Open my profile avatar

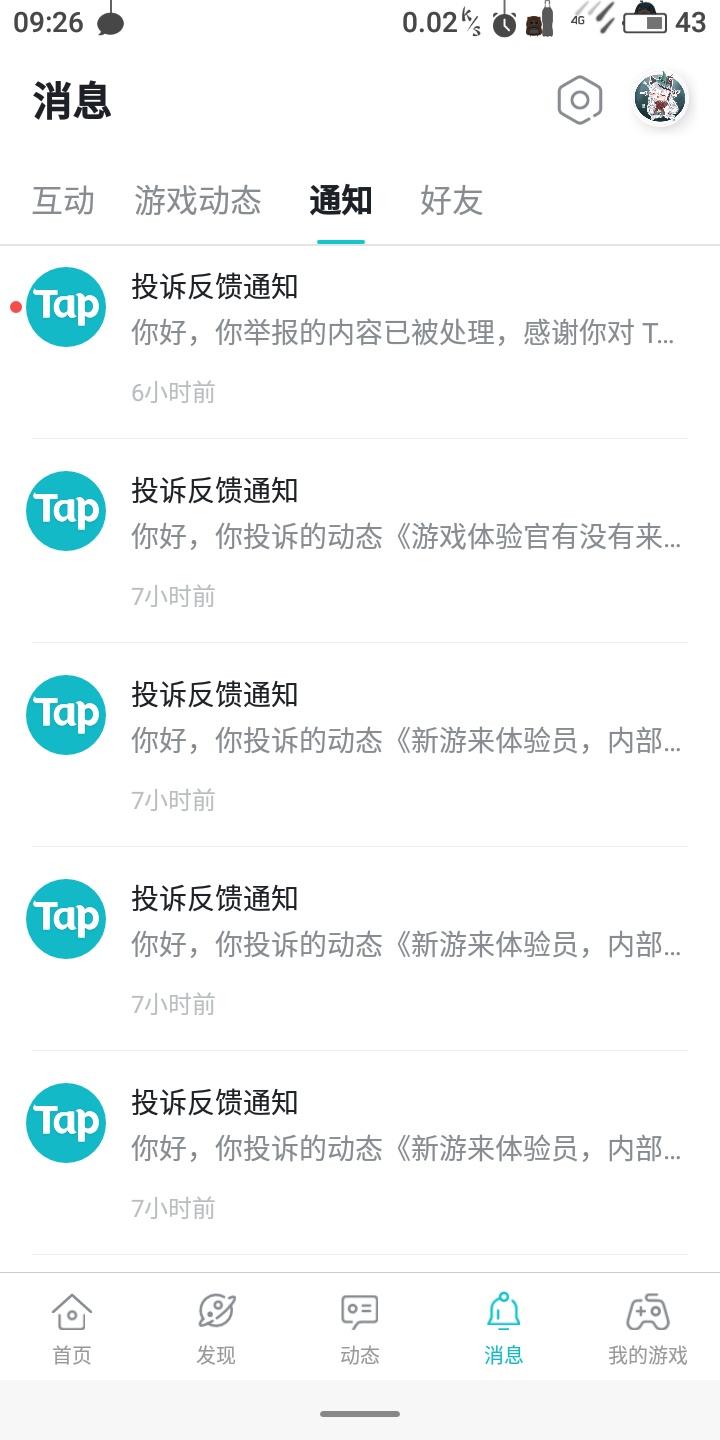click(x=660, y=99)
